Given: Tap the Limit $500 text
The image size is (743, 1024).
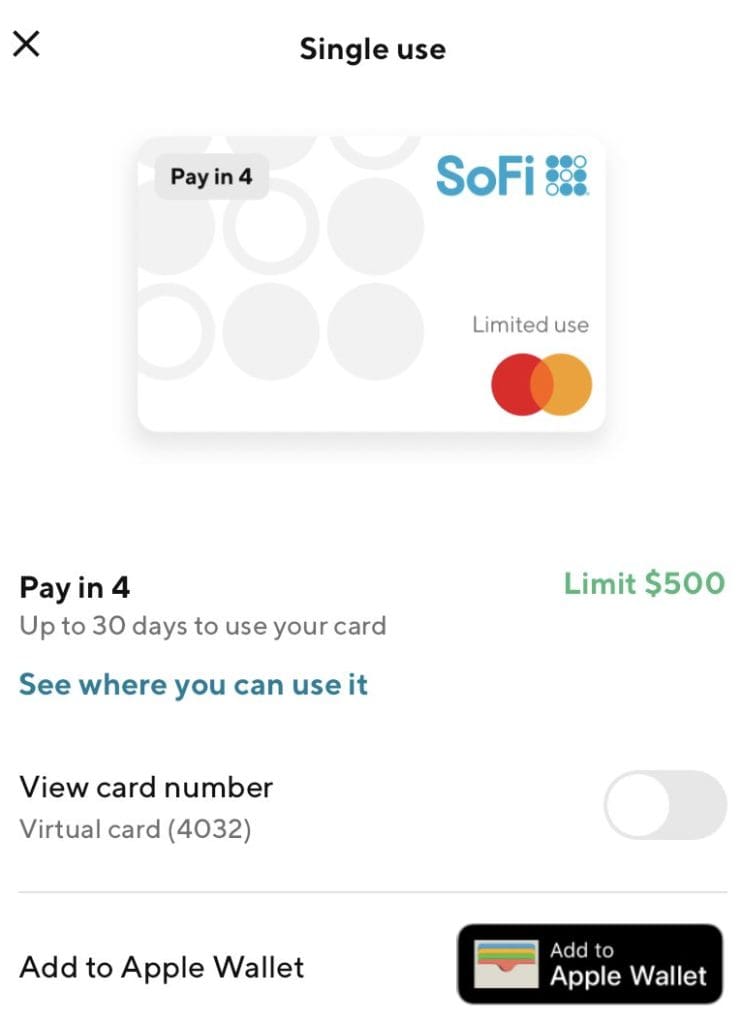Looking at the screenshot, I should (x=646, y=584).
